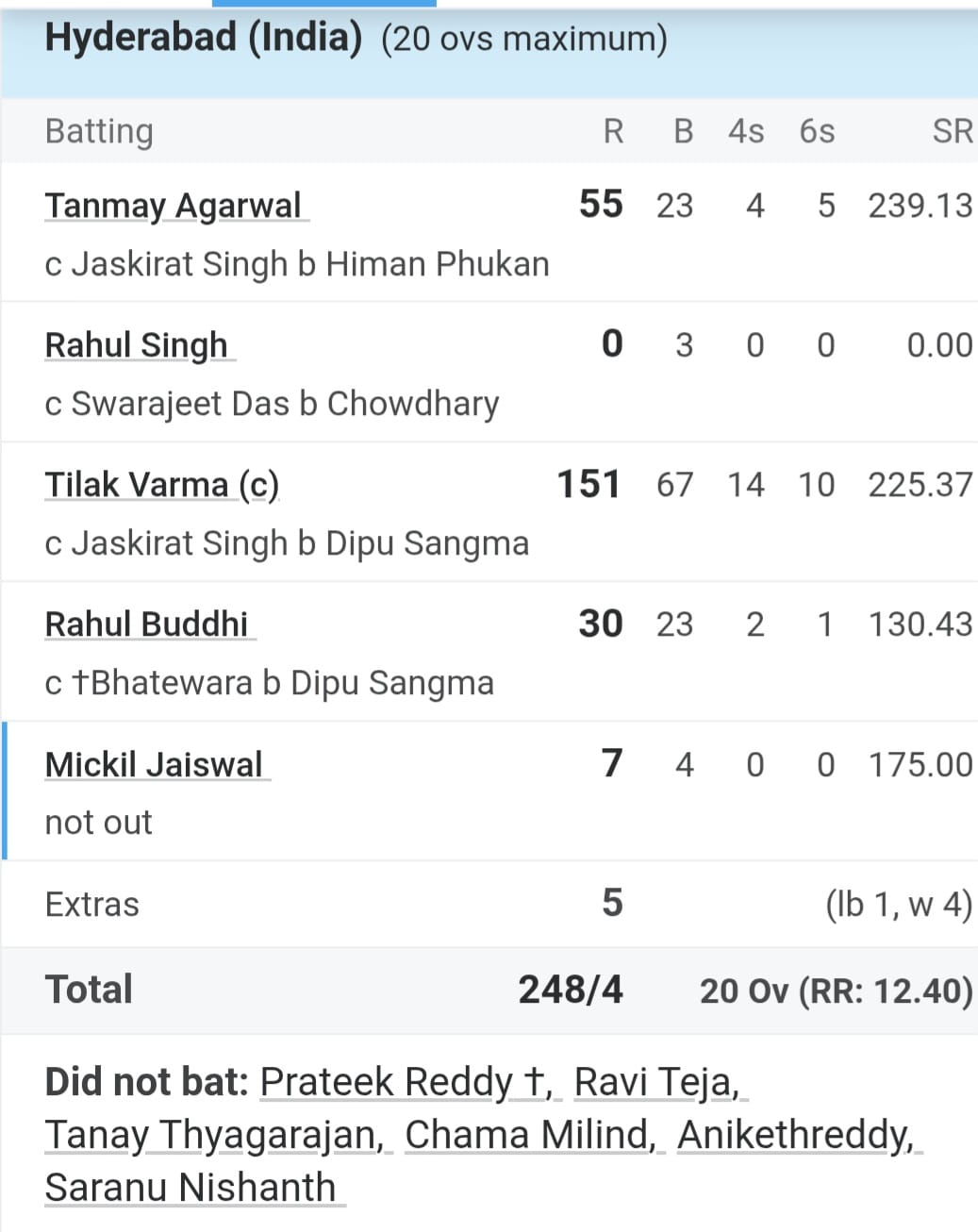Open Mickil Jaiswal's player profile
Screen dimensions: 978x1232
click(155, 764)
